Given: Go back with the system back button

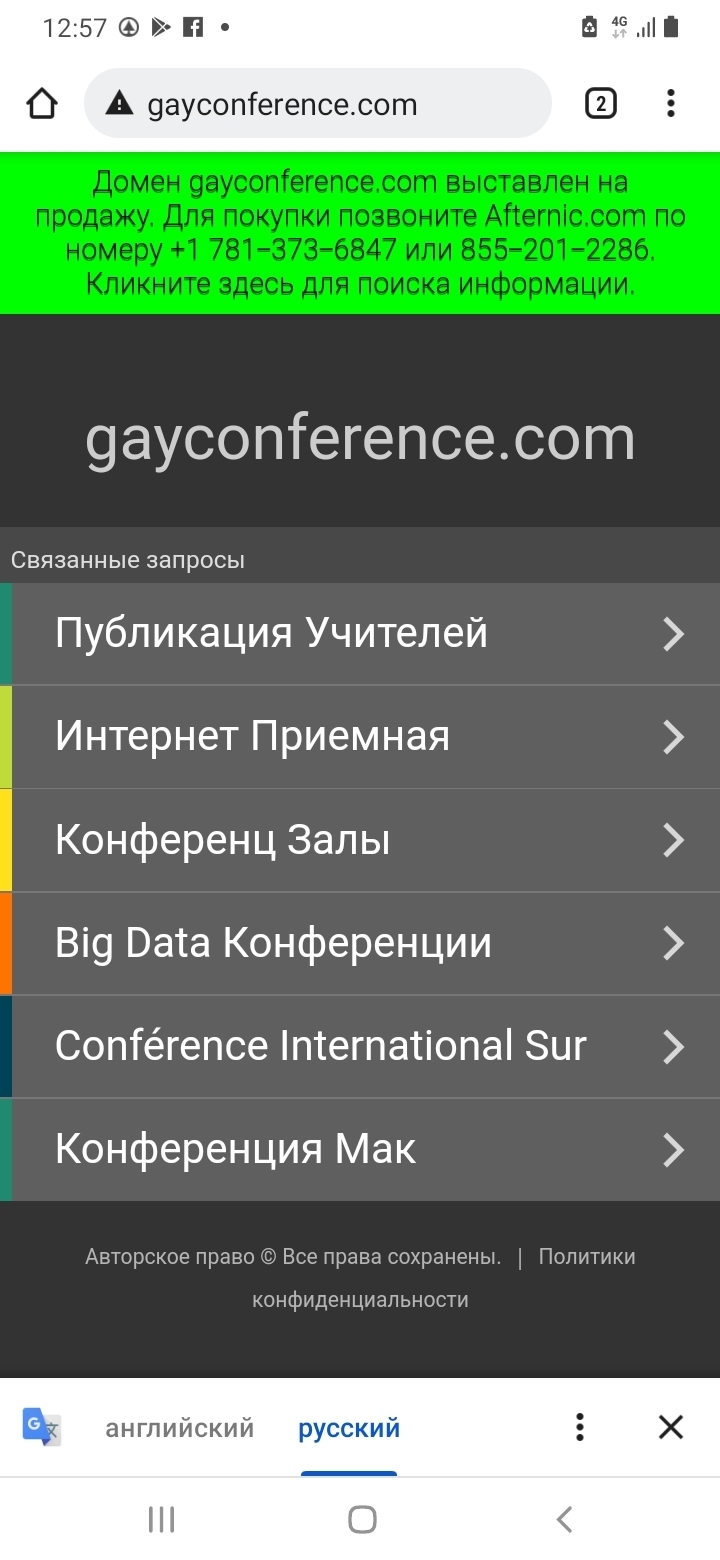Looking at the screenshot, I should pos(564,1520).
